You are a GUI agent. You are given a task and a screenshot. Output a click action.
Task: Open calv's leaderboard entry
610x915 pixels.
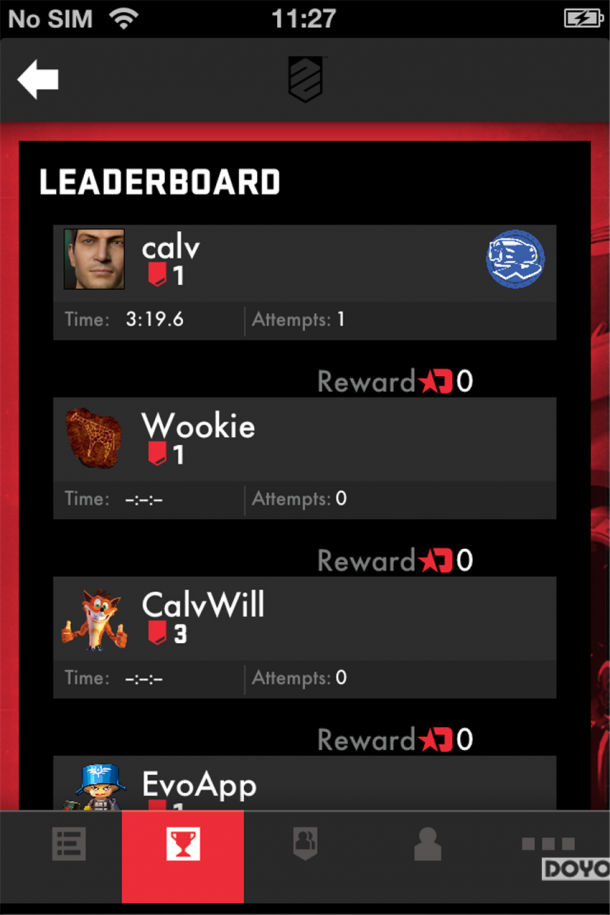(x=304, y=282)
